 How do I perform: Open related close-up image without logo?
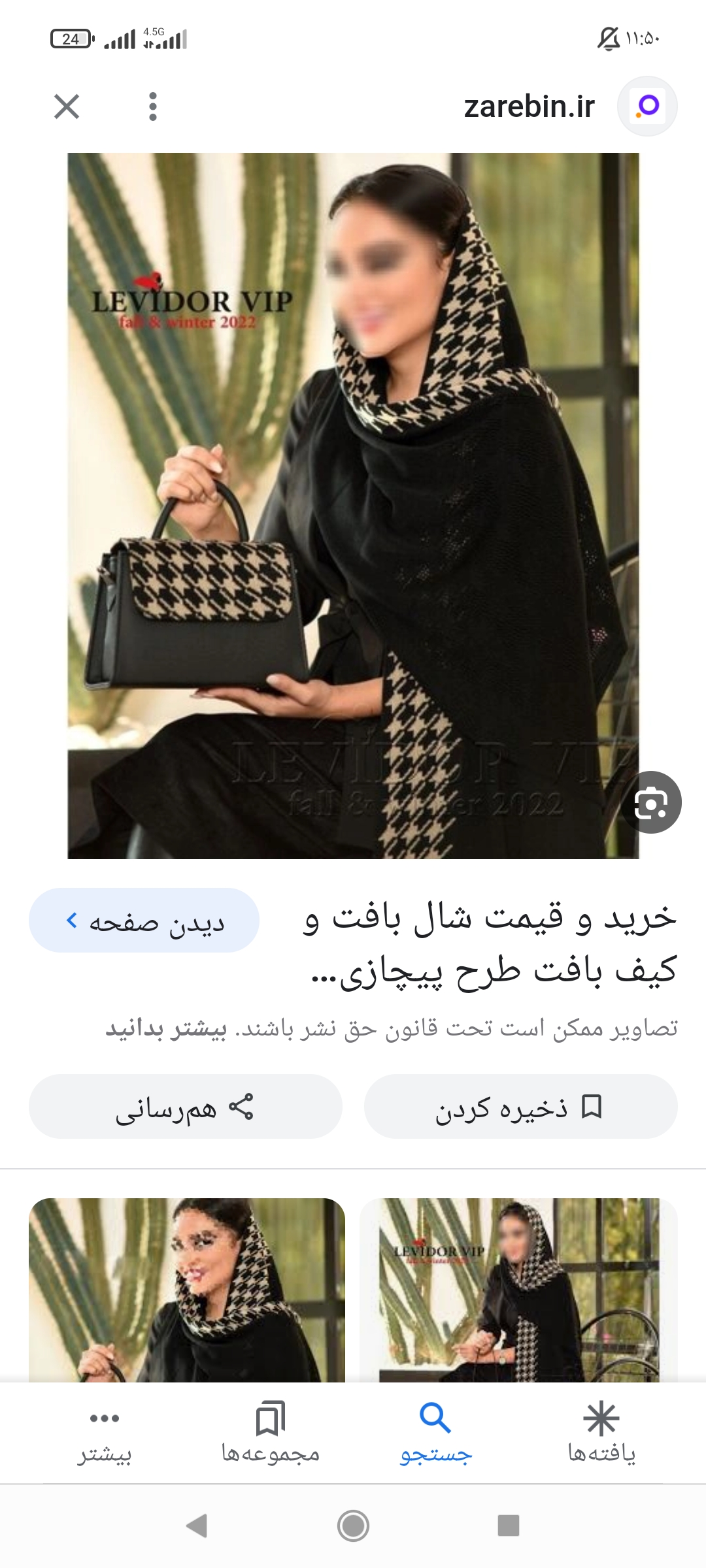(x=186, y=1290)
